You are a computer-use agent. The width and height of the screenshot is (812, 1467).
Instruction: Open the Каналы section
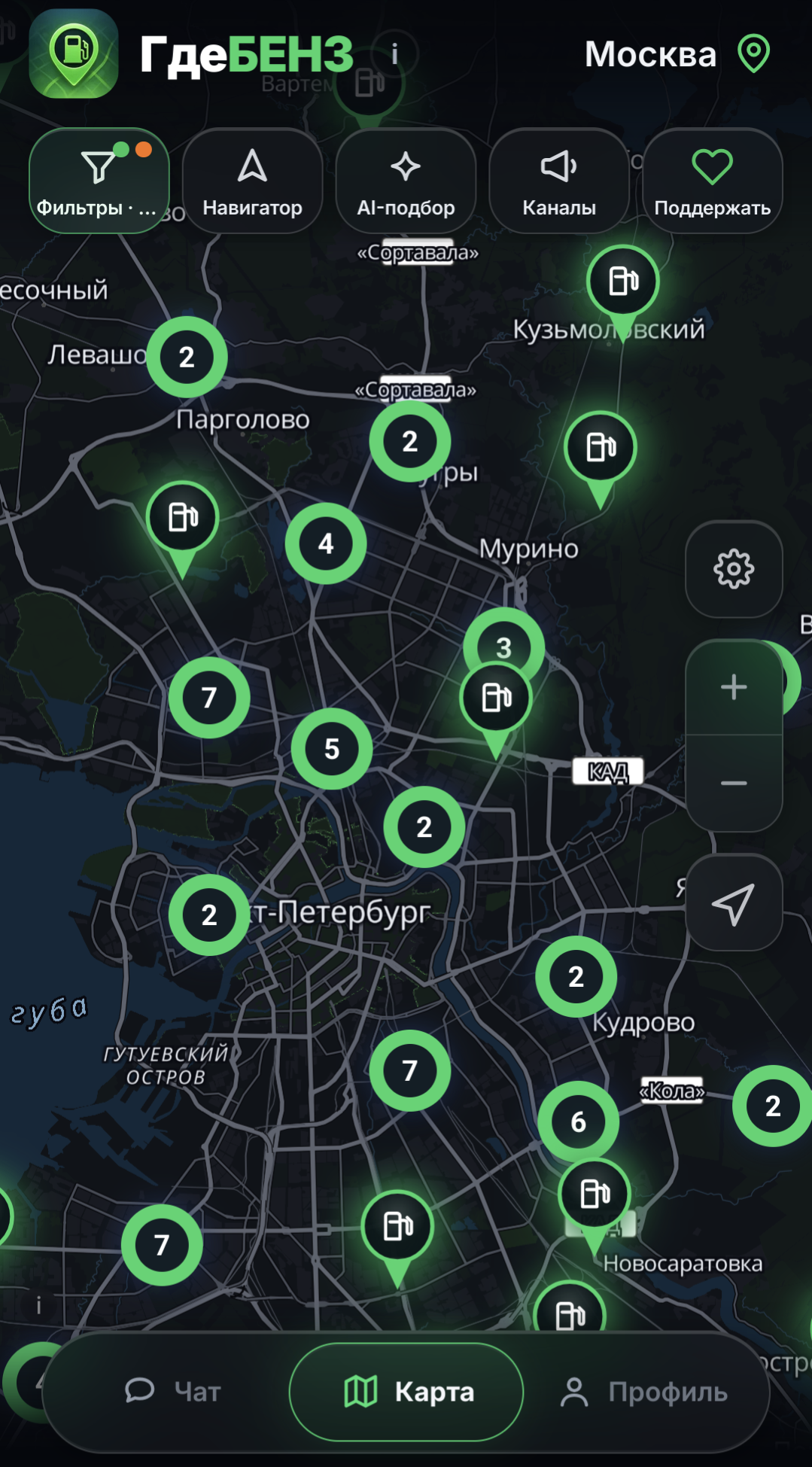[559, 181]
